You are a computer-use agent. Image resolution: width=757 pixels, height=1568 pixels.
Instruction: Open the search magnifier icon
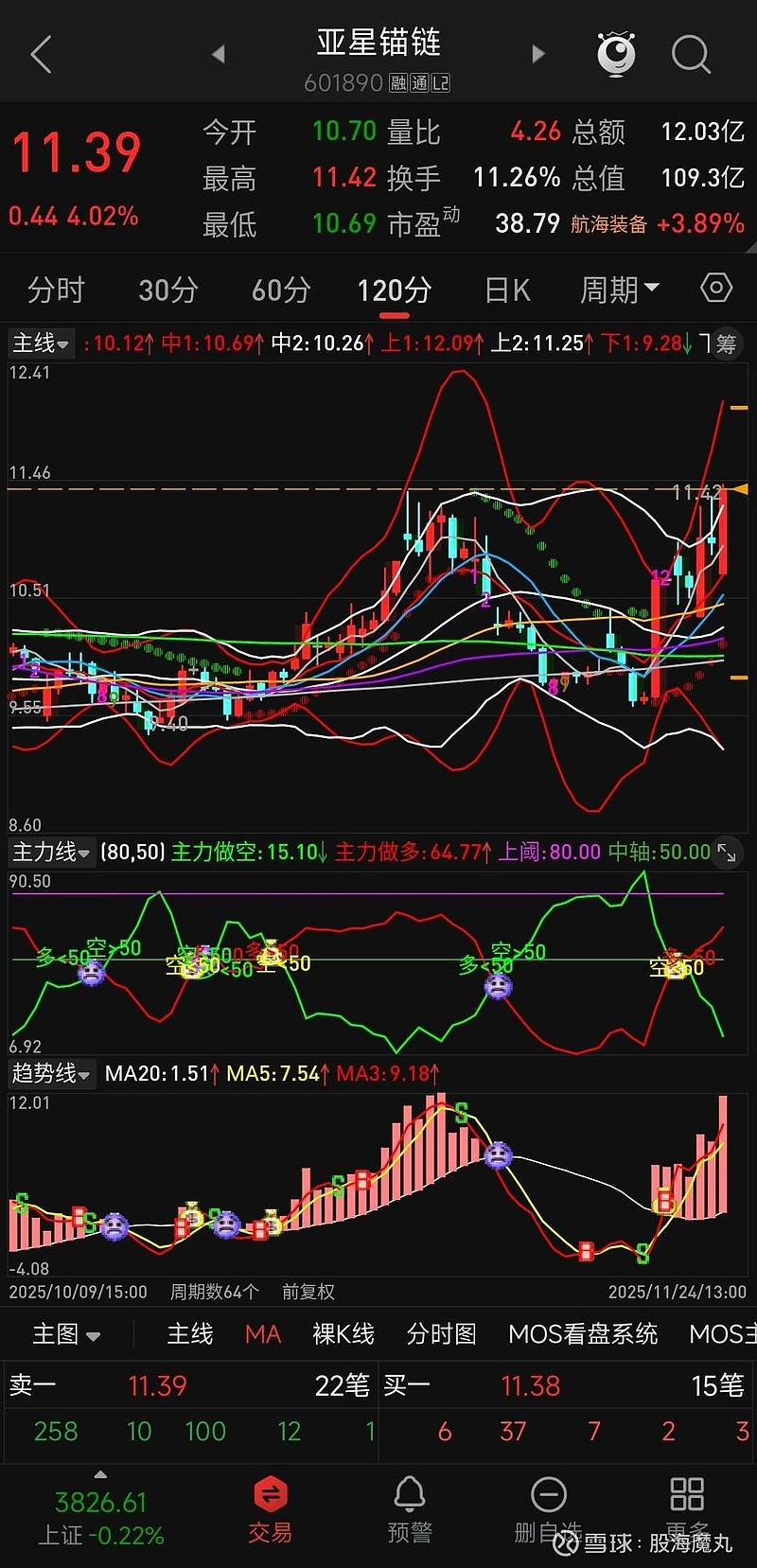(691, 54)
